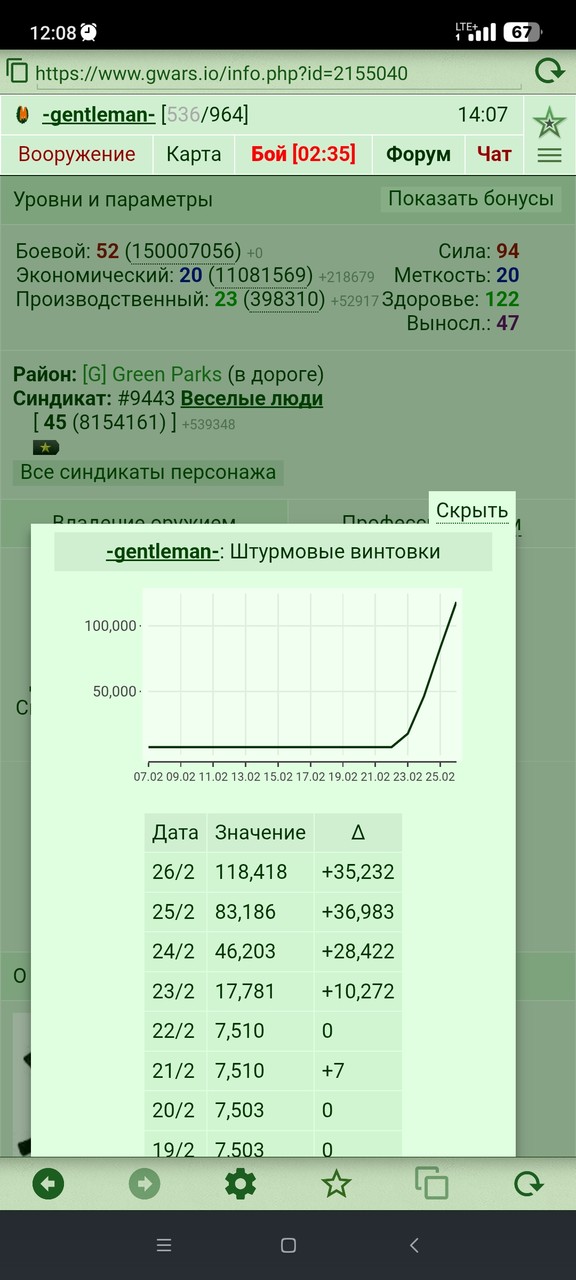Open -gentleman- link in the popup title

coord(163,552)
